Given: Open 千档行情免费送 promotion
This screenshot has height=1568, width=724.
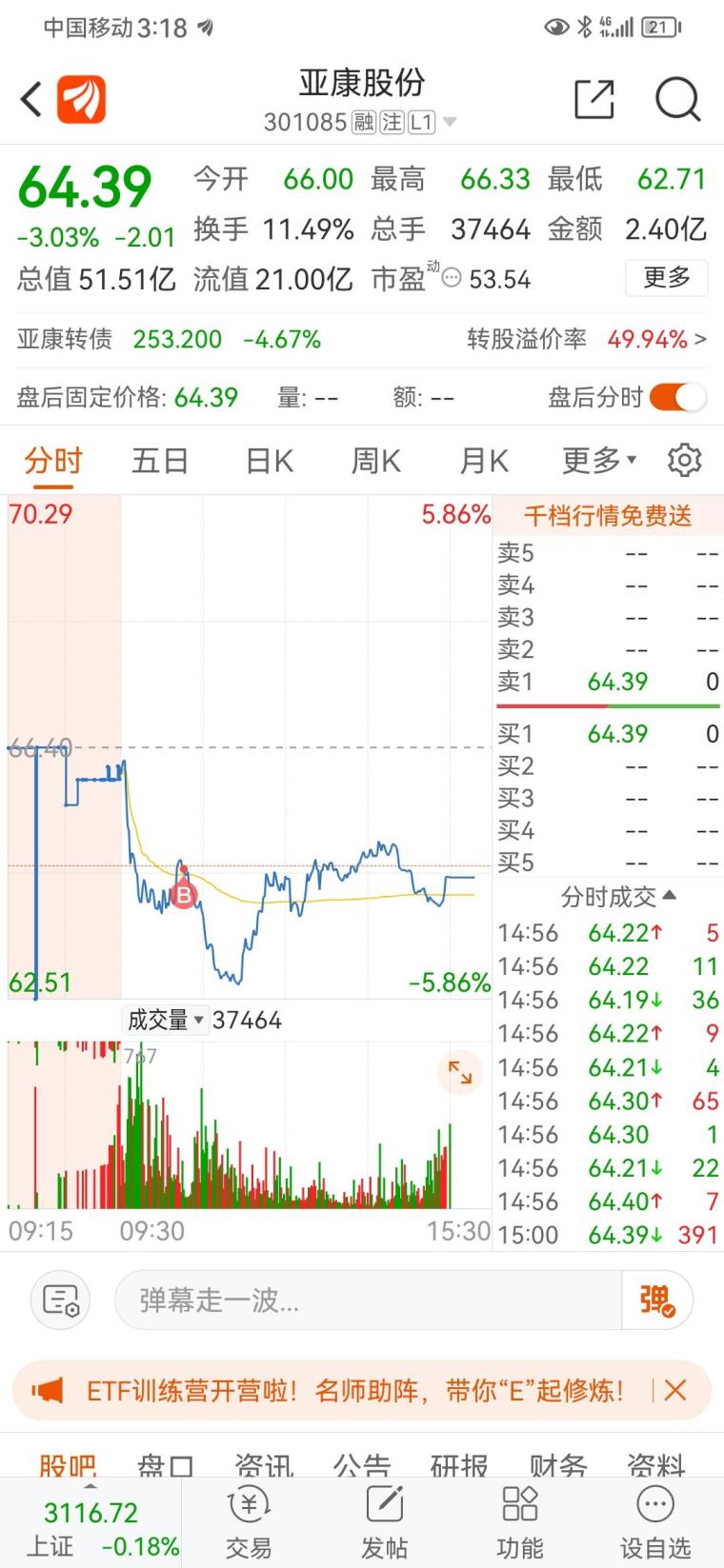Looking at the screenshot, I should (608, 515).
